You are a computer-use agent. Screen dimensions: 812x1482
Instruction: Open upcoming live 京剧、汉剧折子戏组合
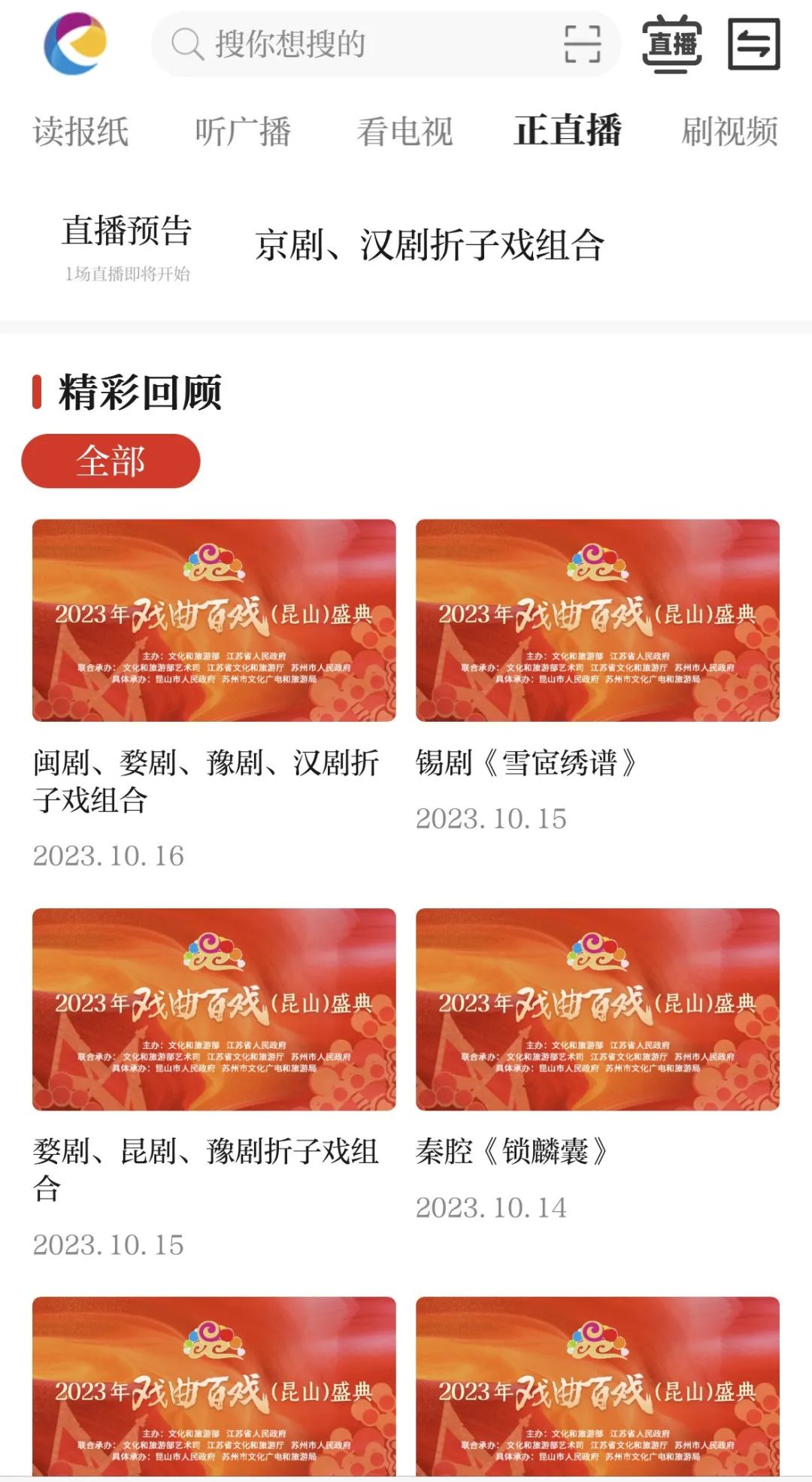coord(429,245)
